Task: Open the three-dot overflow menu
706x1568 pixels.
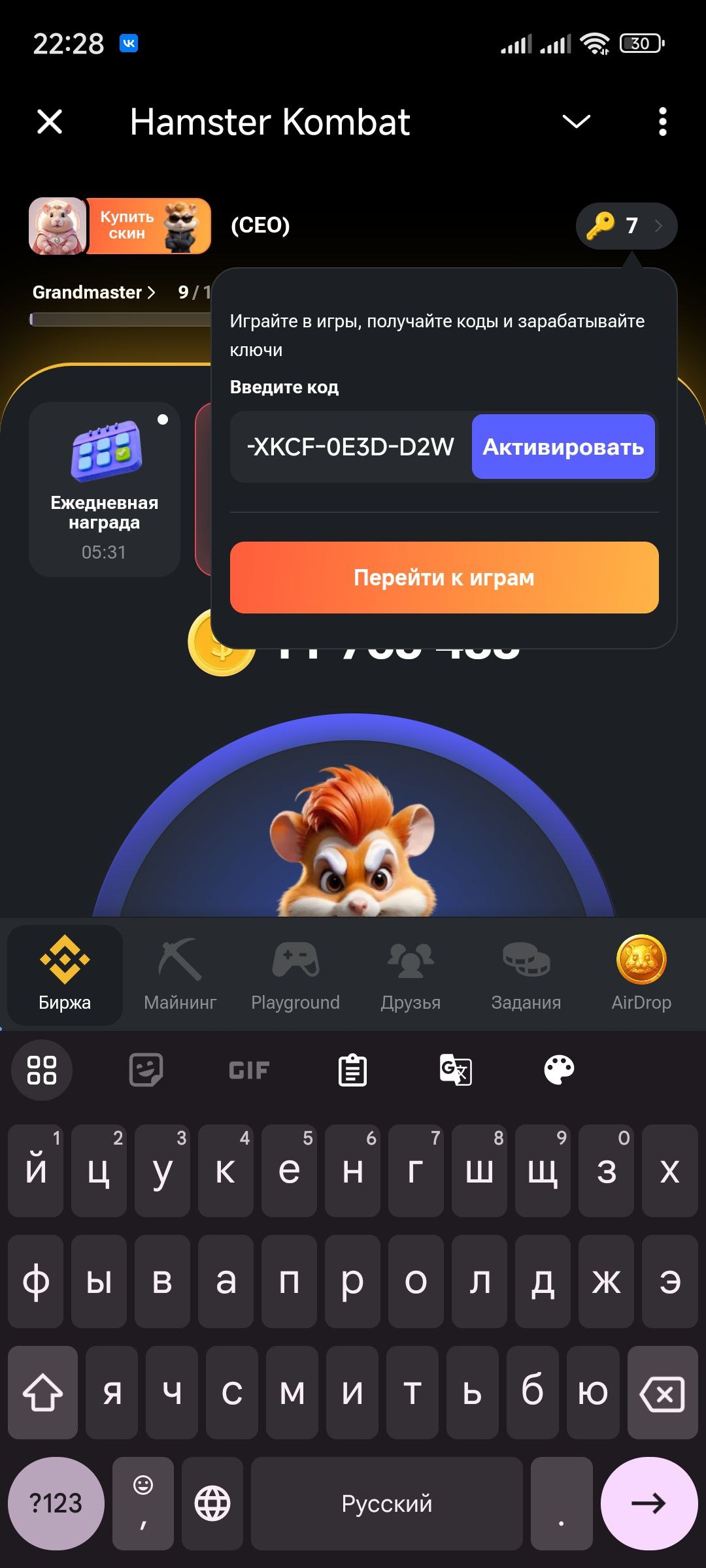Action: tap(662, 122)
